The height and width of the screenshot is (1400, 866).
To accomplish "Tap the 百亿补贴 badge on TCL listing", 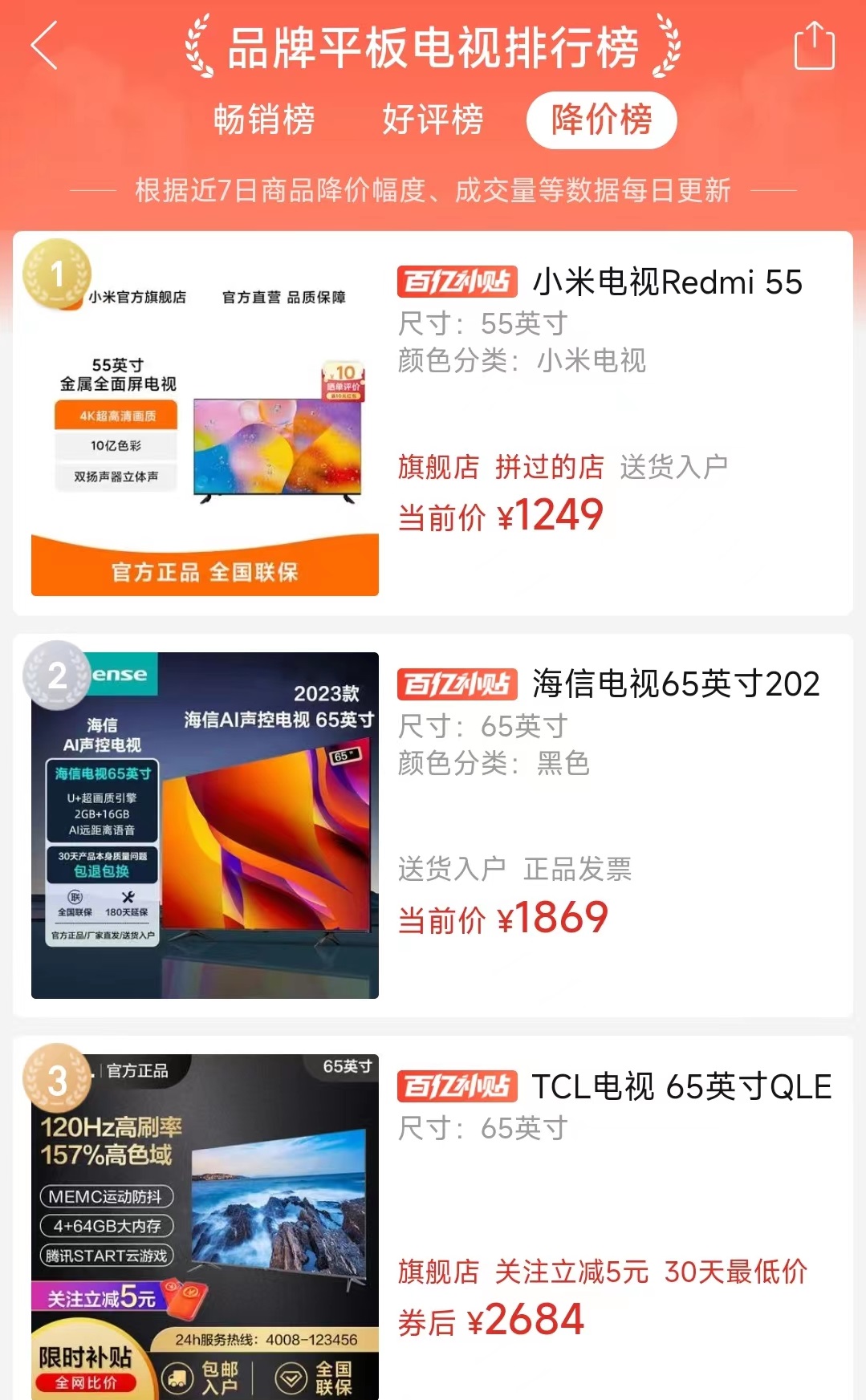I will tap(456, 1087).
